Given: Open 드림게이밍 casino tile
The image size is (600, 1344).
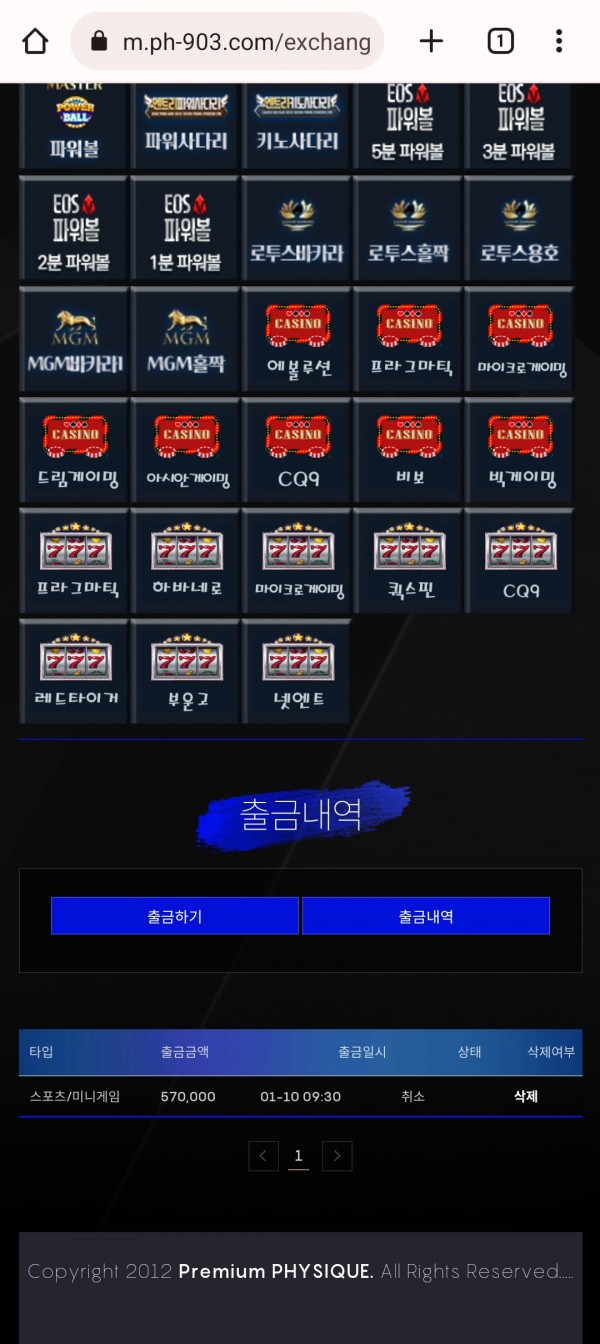Looking at the screenshot, I should (x=75, y=452).
